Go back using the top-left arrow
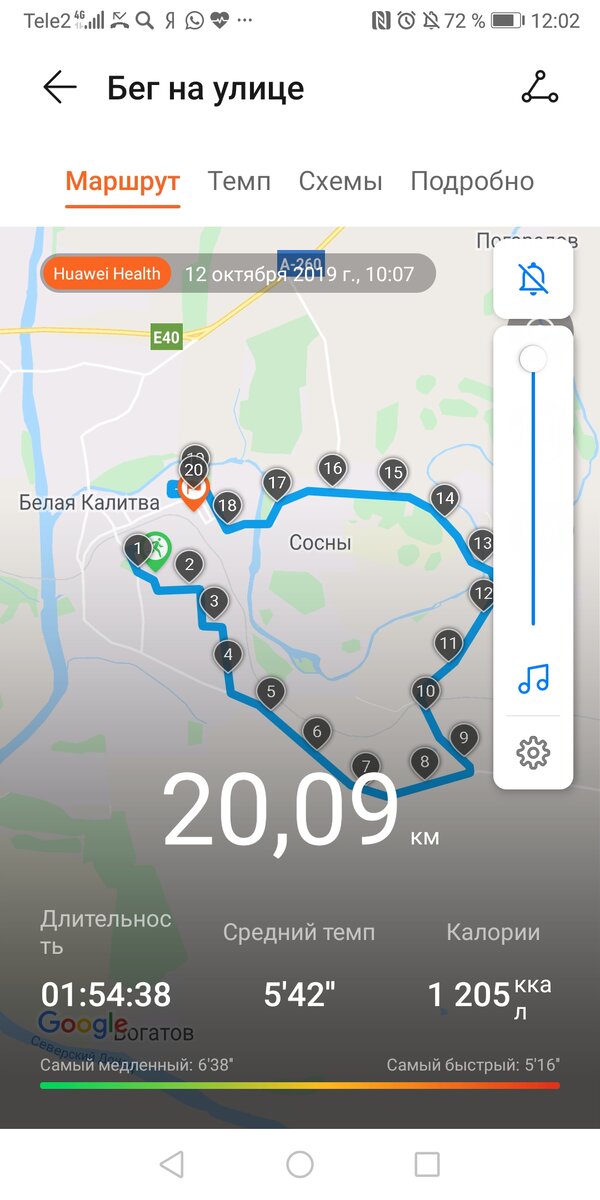Viewport: 600px width, 1200px height. (x=59, y=88)
